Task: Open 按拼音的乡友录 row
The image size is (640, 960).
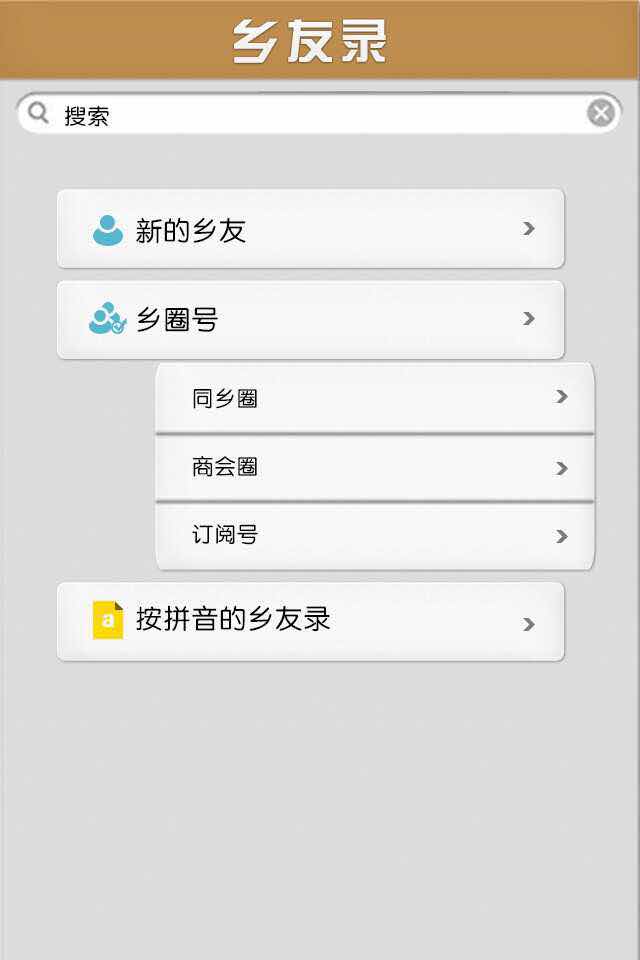Action: [x=310, y=621]
